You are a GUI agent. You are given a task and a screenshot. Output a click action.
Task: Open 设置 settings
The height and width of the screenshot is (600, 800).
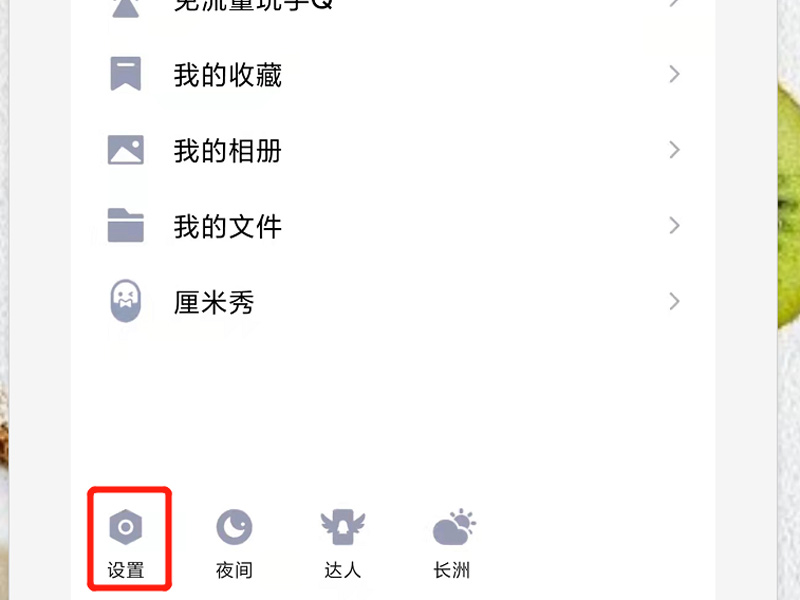[x=126, y=540]
